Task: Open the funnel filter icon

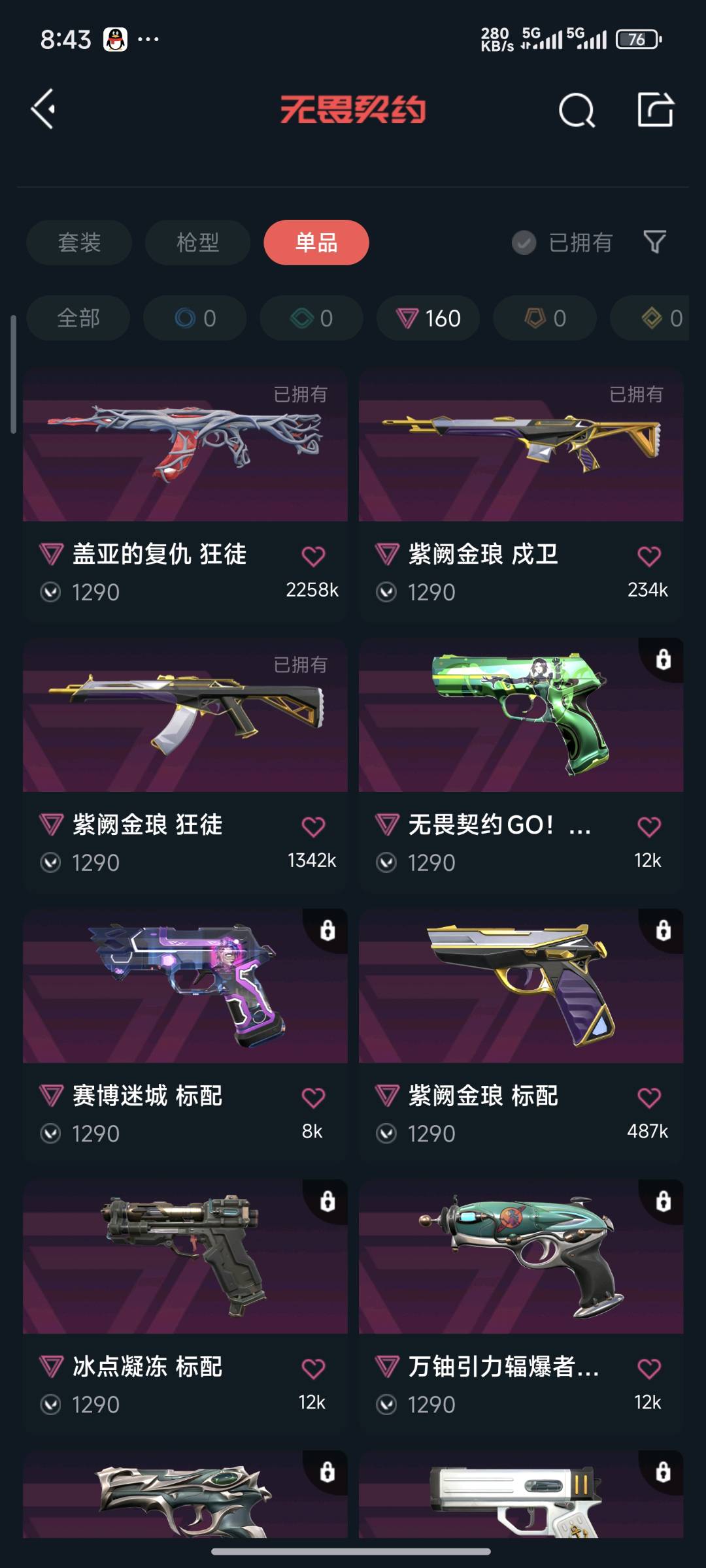Action: tap(654, 242)
